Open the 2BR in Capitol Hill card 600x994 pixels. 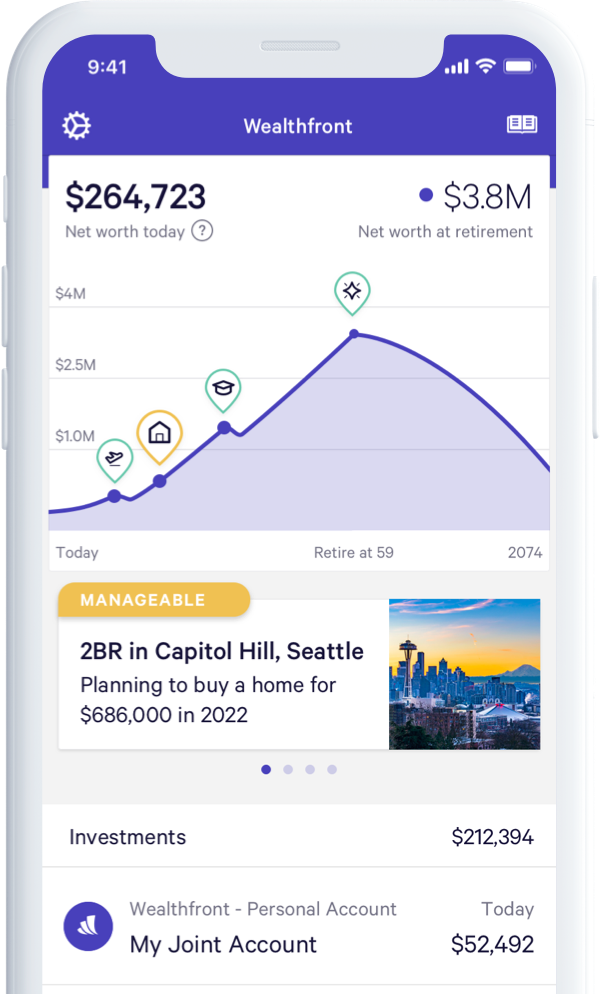click(x=299, y=675)
